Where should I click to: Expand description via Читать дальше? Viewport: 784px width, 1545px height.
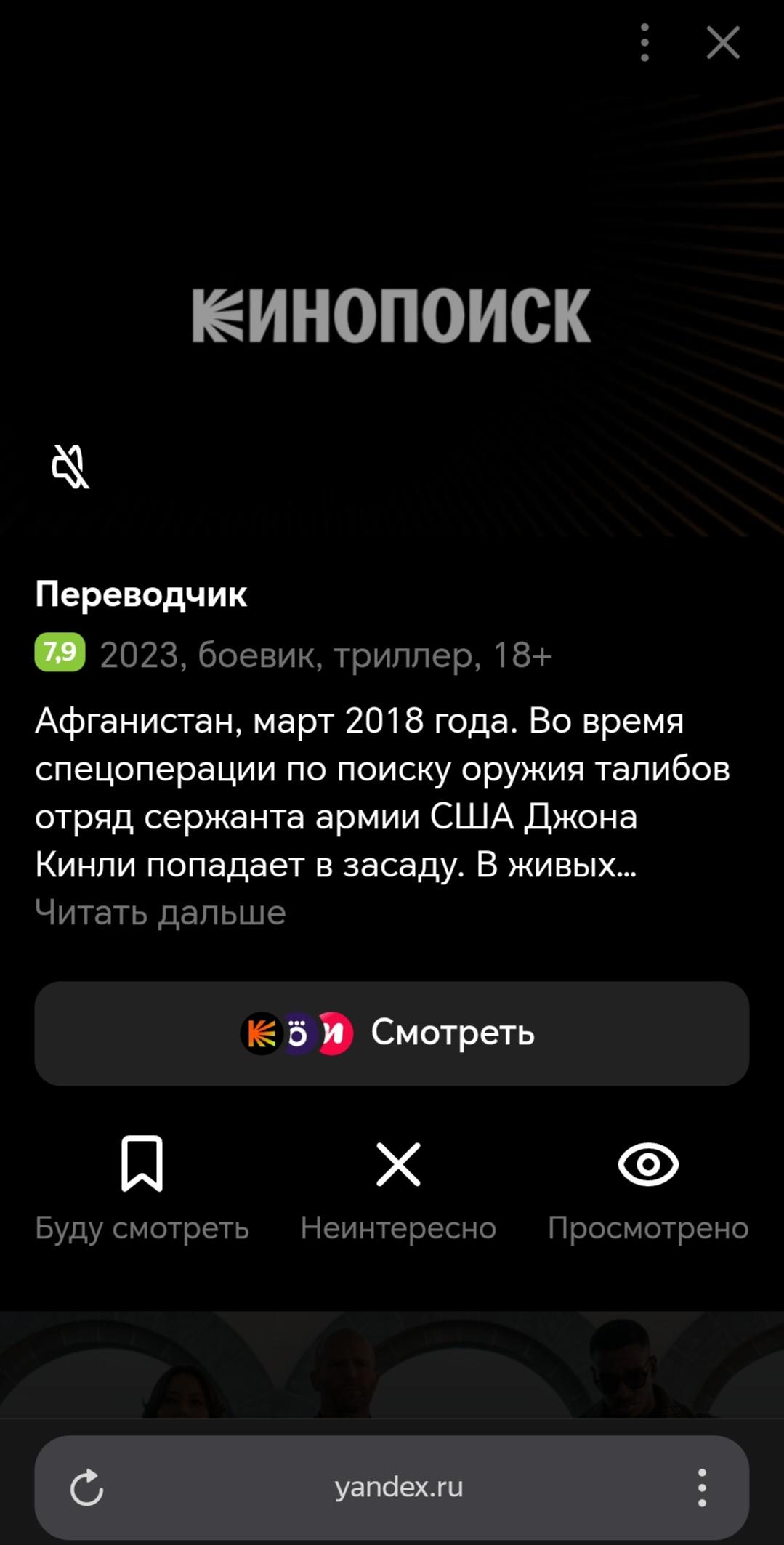(x=161, y=913)
